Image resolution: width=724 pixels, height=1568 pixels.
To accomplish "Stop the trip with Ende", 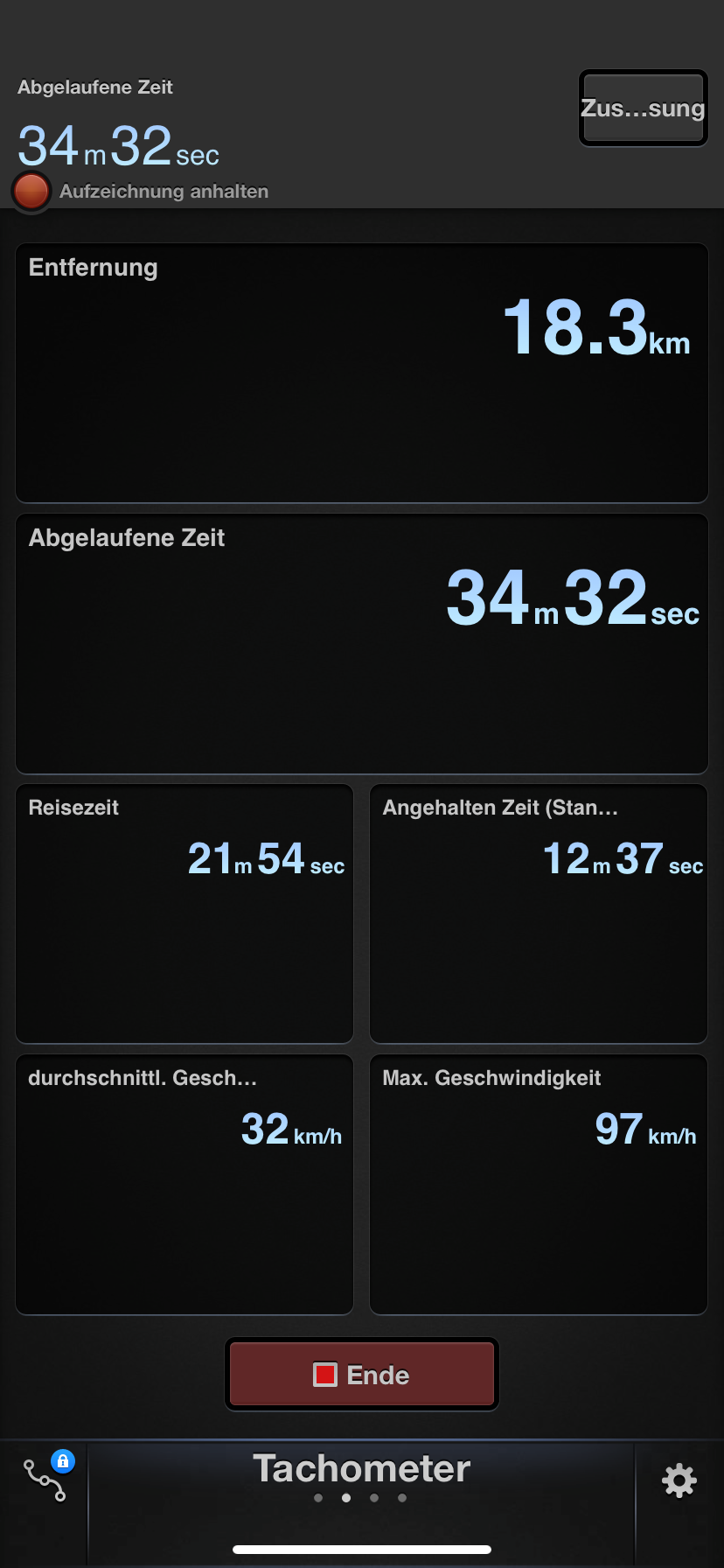I will pyautogui.click(x=362, y=1375).
